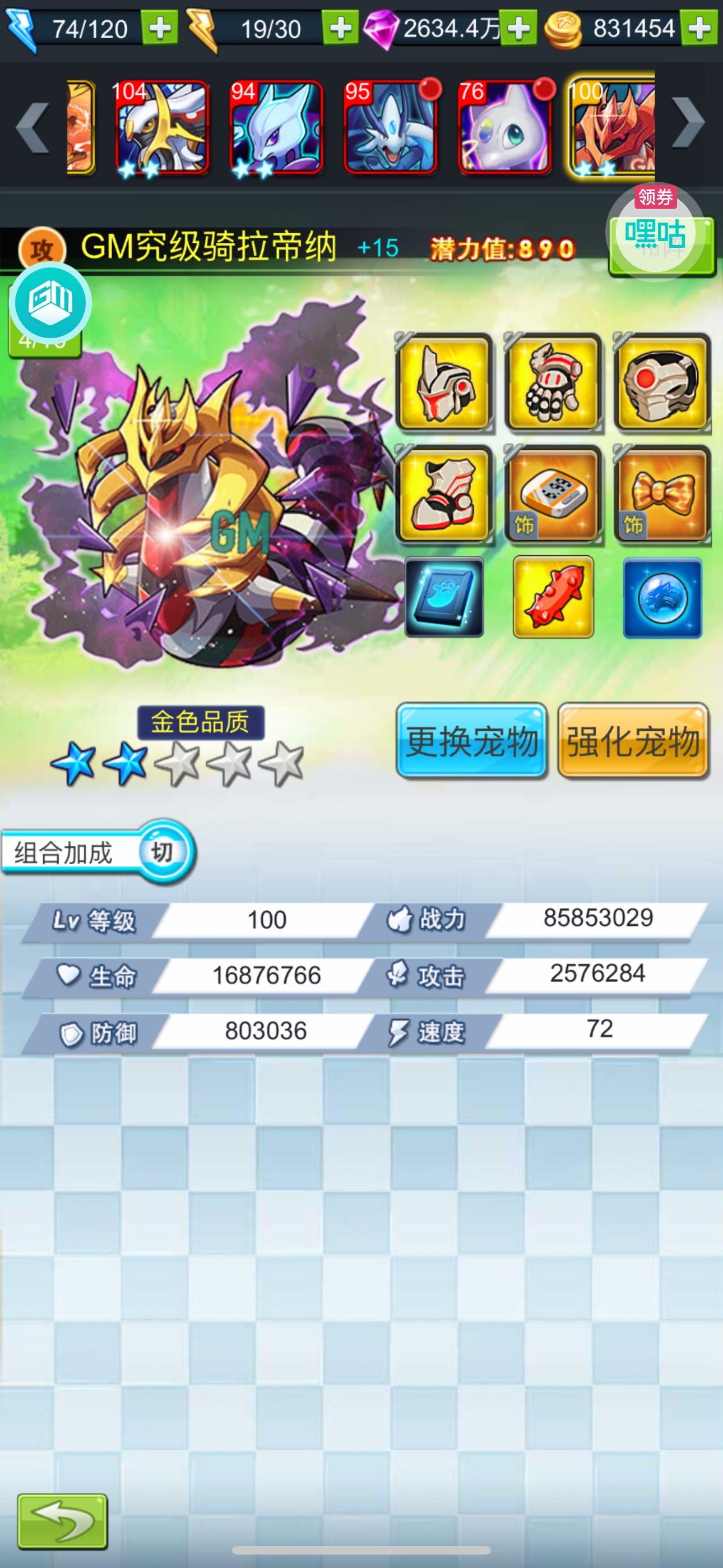Screen dimensions: 723x1568
Task: Open the ghost book item slot
Action: (x=444, y=597)
